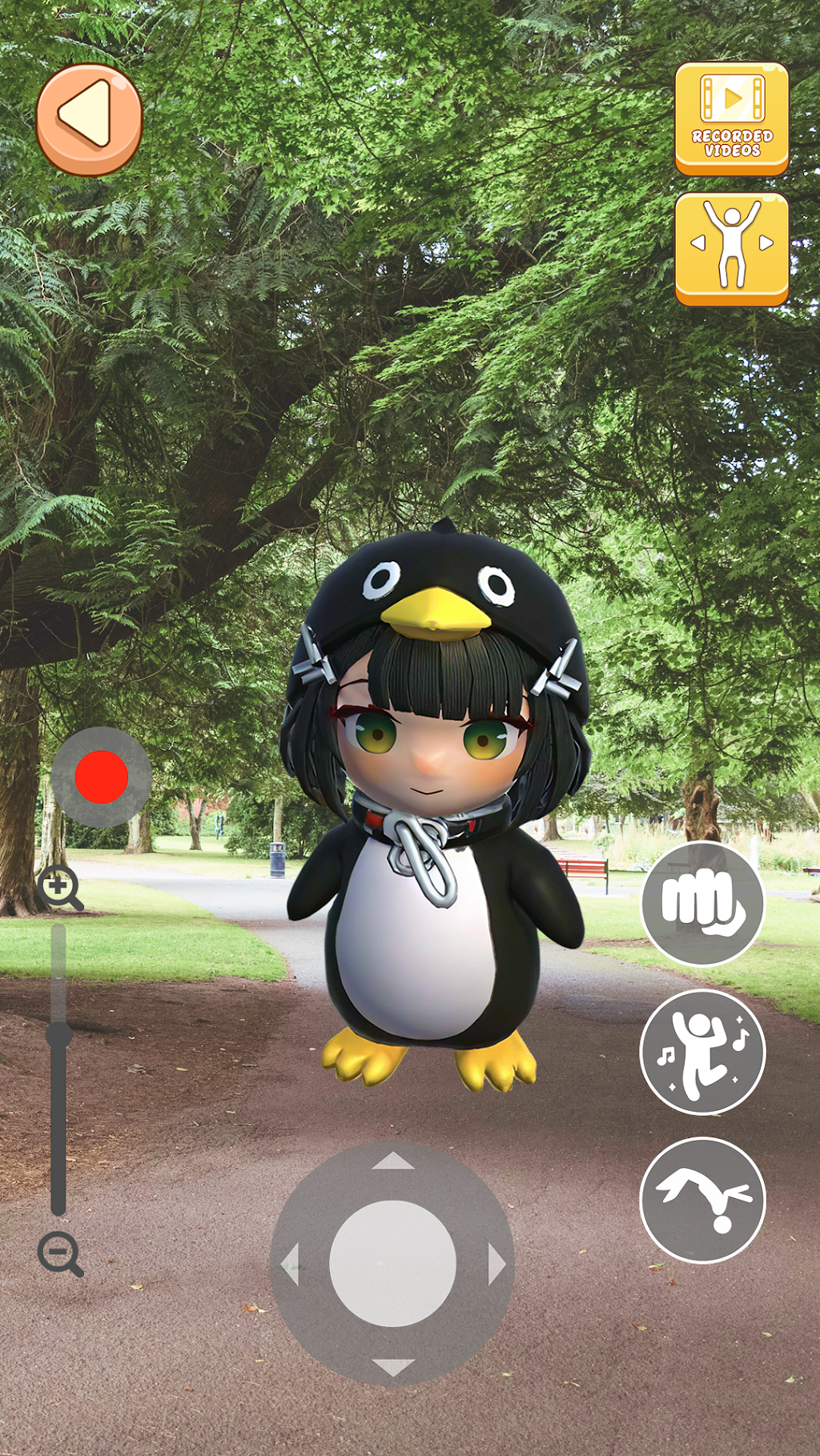Tap the zoom in magnifier icon
The width and height of the screenshot is (820, 1456).
point(60,888)
